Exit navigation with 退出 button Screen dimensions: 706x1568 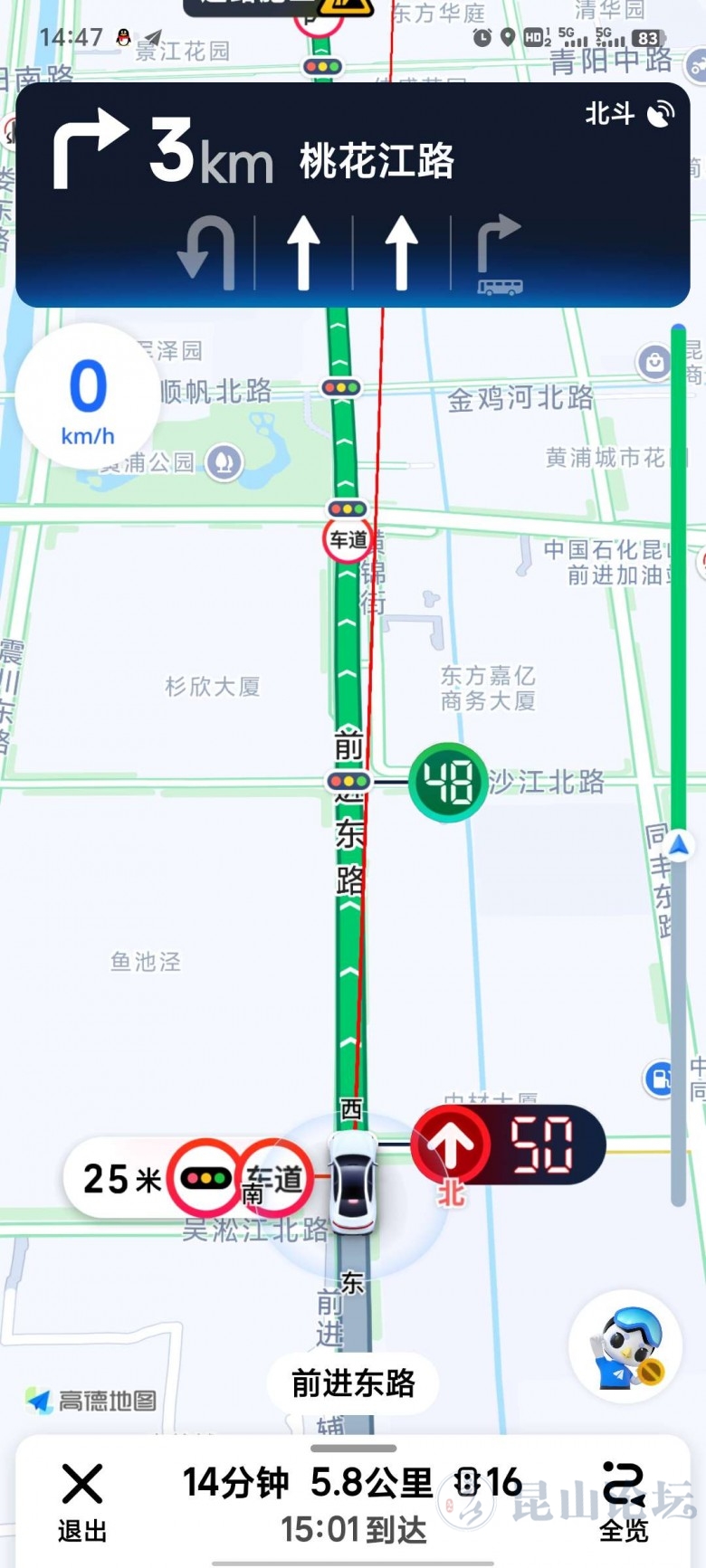[82, 1502]
